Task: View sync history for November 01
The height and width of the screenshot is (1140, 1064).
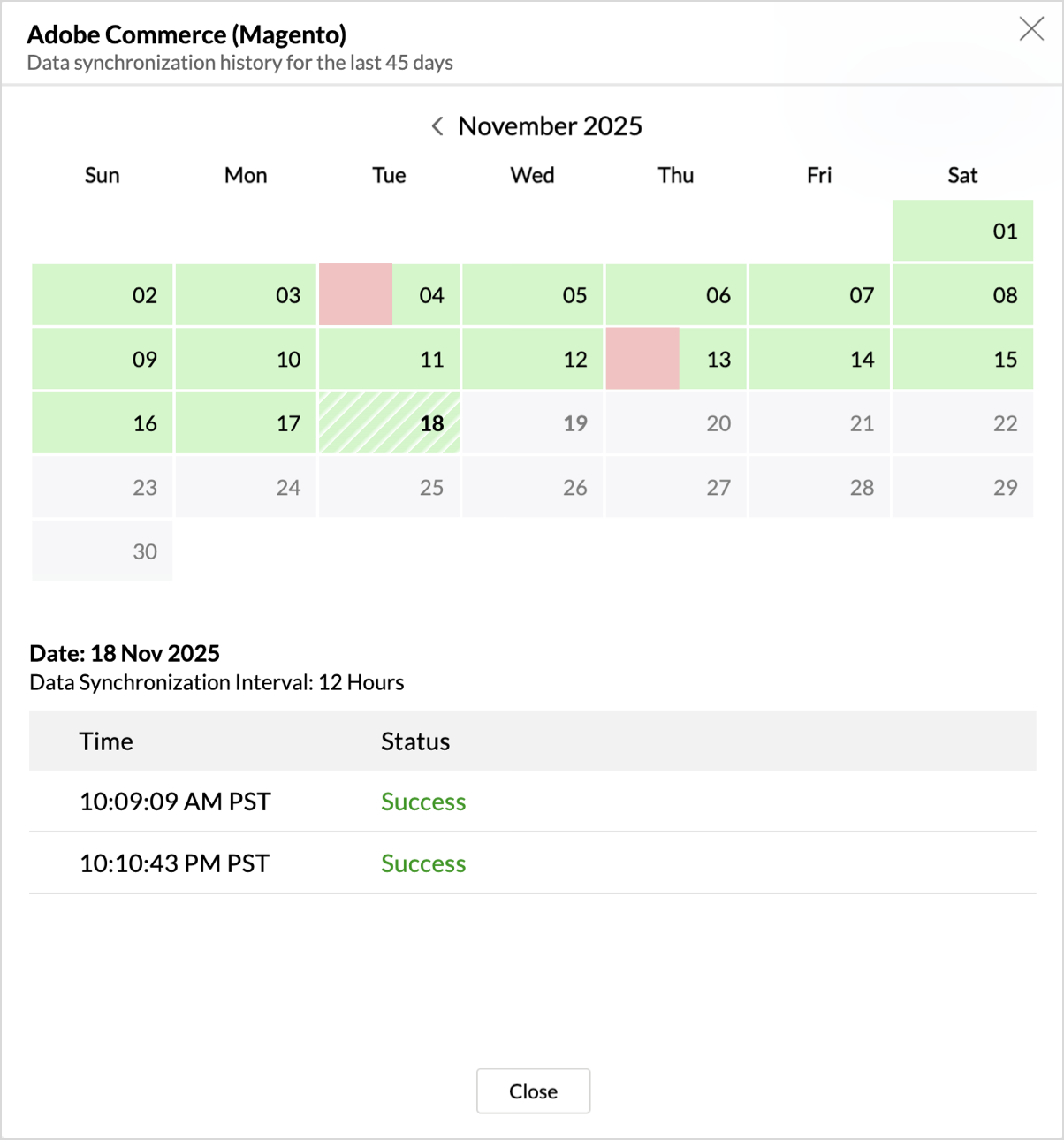Action: [x=963, y=232]
